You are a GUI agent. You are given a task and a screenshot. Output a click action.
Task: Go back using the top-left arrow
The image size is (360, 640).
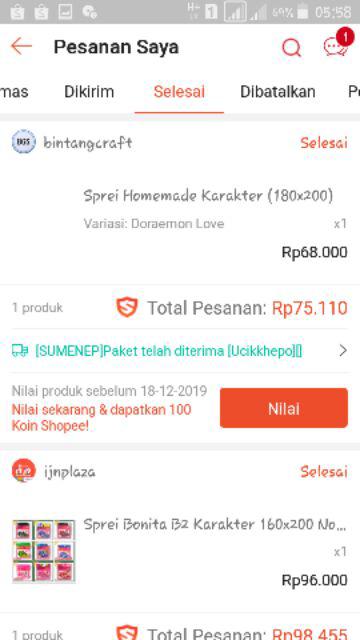pyautogui.click(x=21, y=47)
